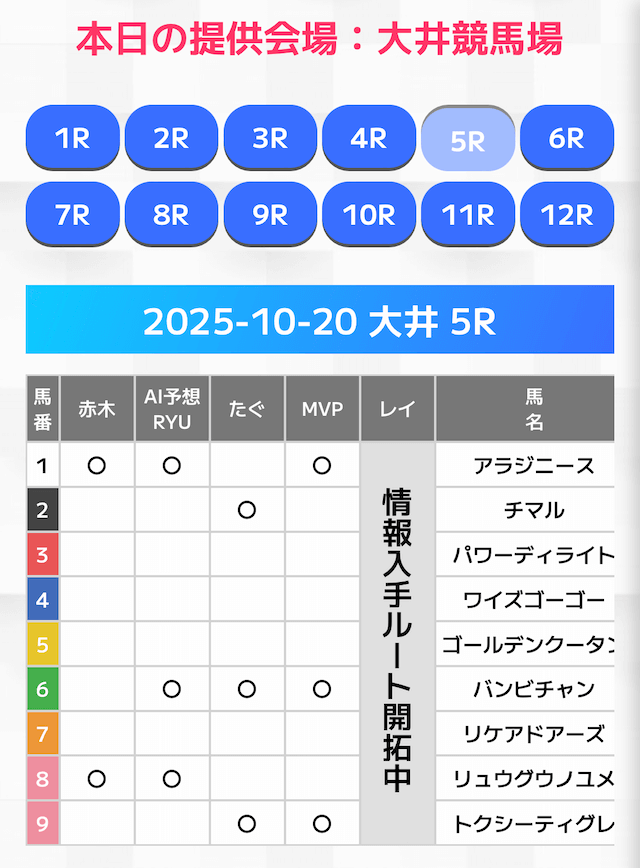Show the 11R race

pyautogui.click(x=468, y=214)
